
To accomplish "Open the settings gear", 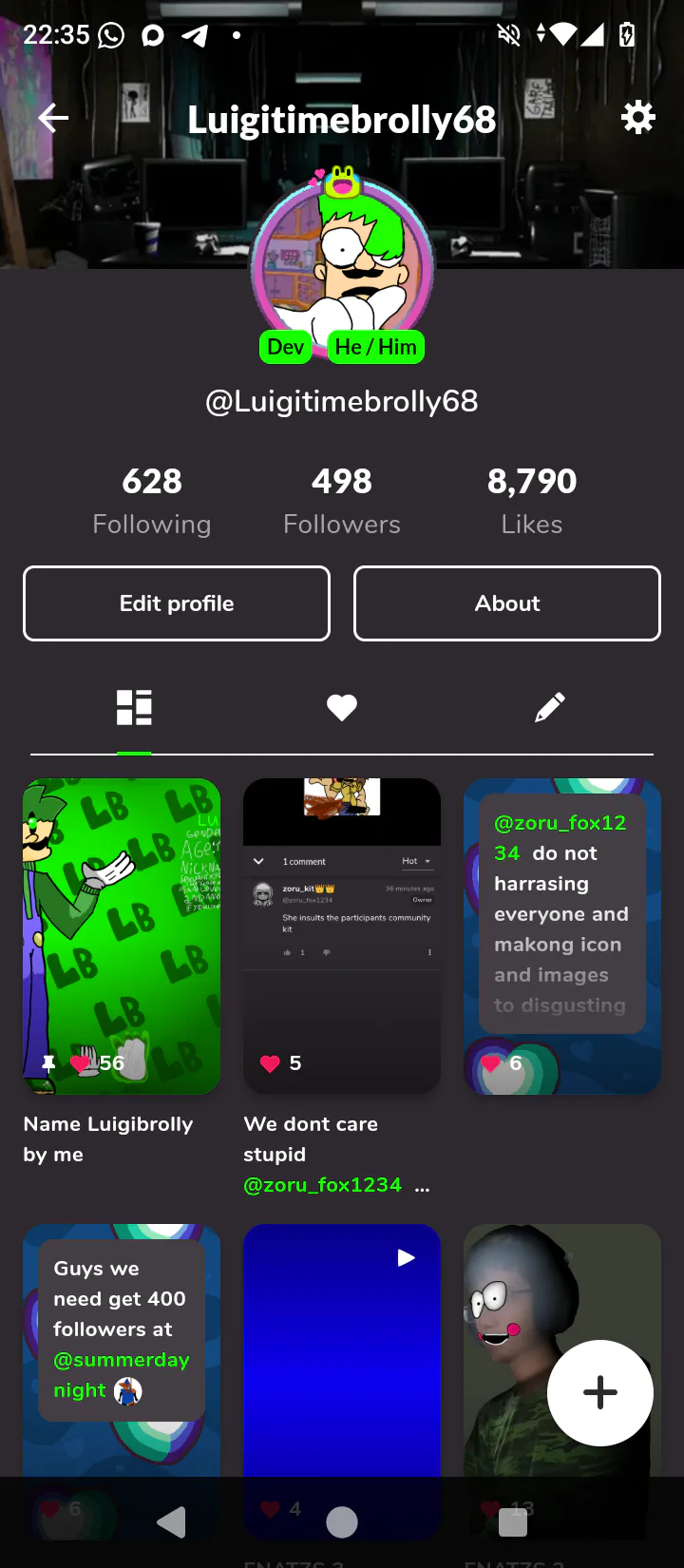I will [637, 118].
